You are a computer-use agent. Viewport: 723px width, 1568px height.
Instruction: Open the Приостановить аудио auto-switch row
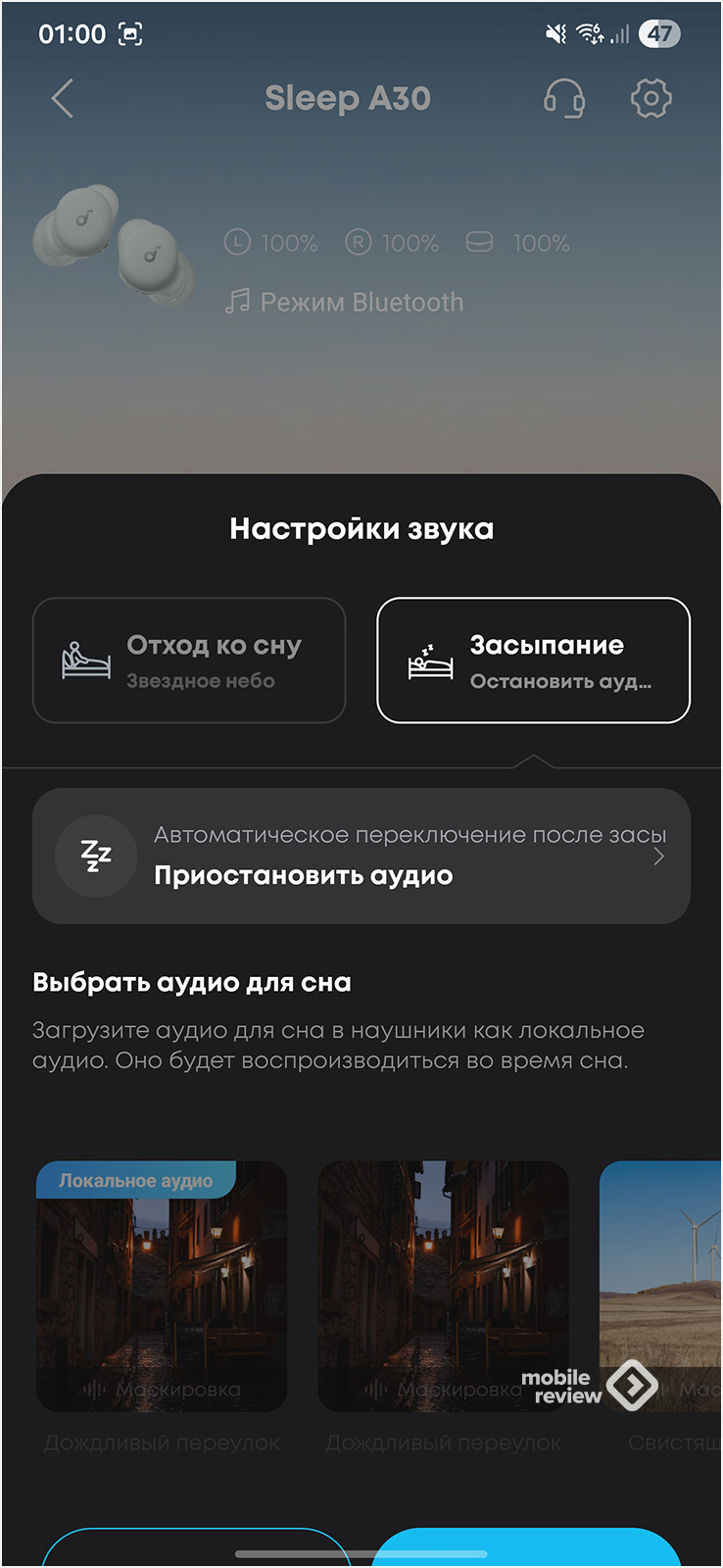pos(361,857)
